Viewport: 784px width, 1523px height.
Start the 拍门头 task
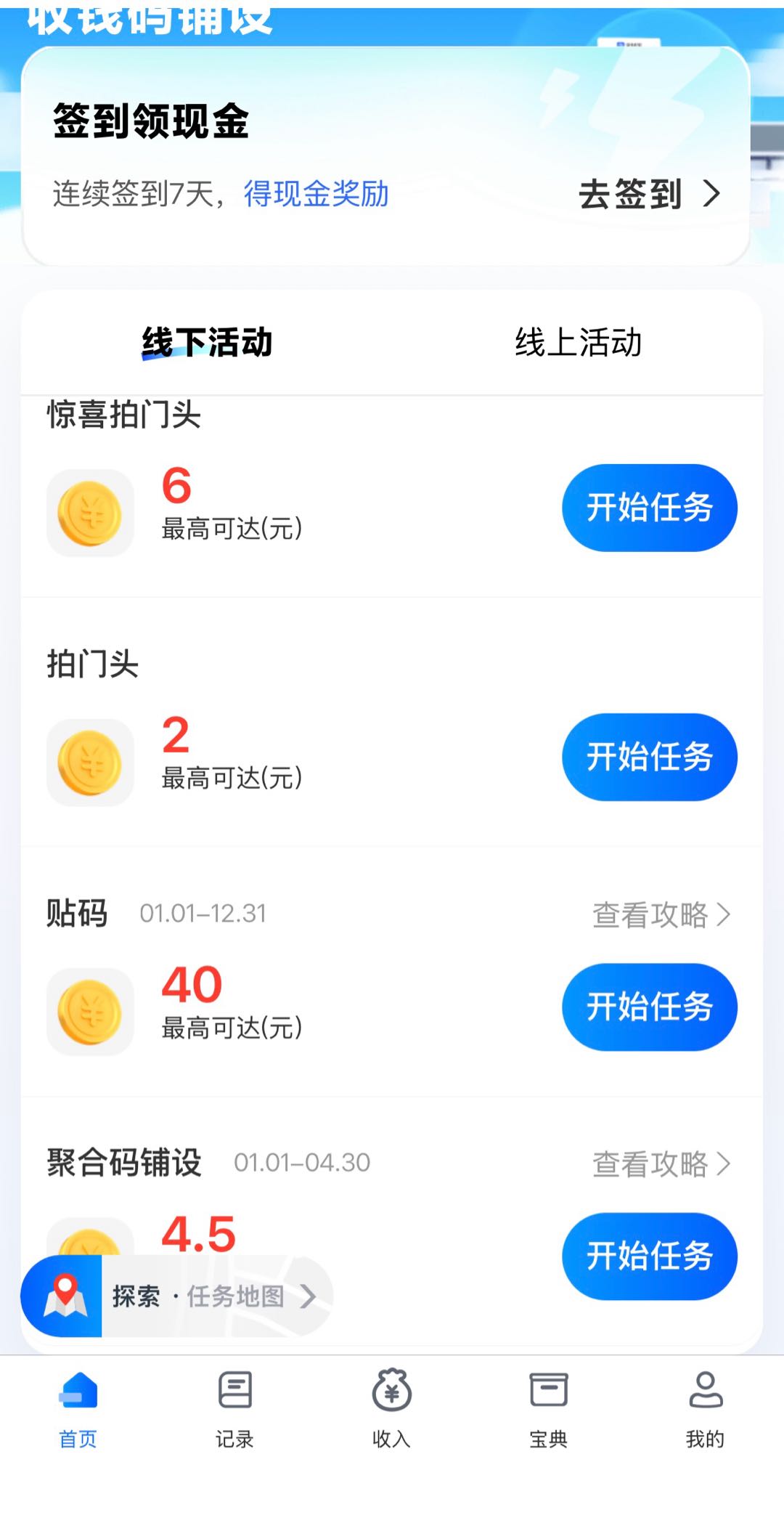coord(650,757)
